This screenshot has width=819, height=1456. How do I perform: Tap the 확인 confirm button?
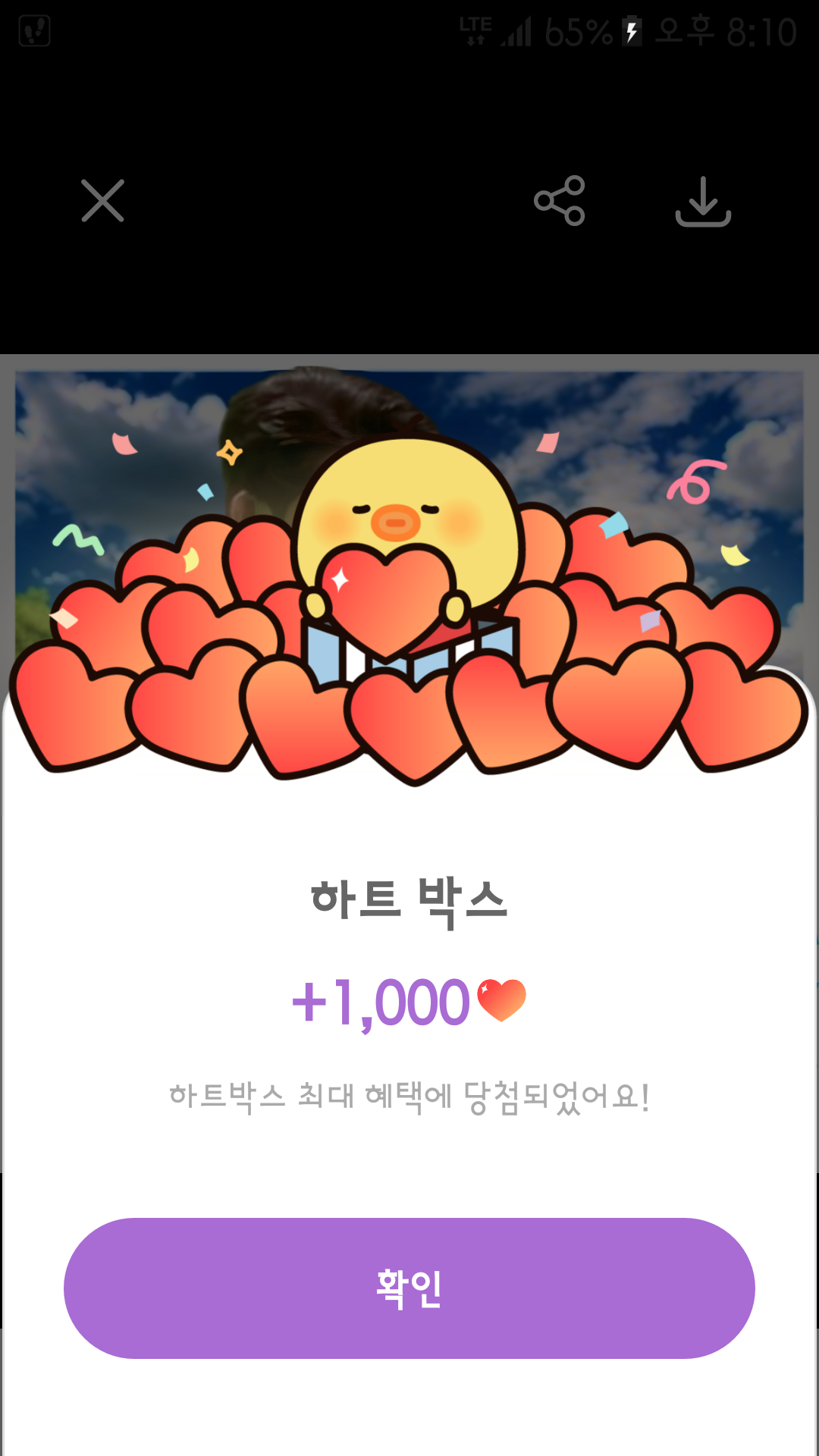tap(409, 1288)
